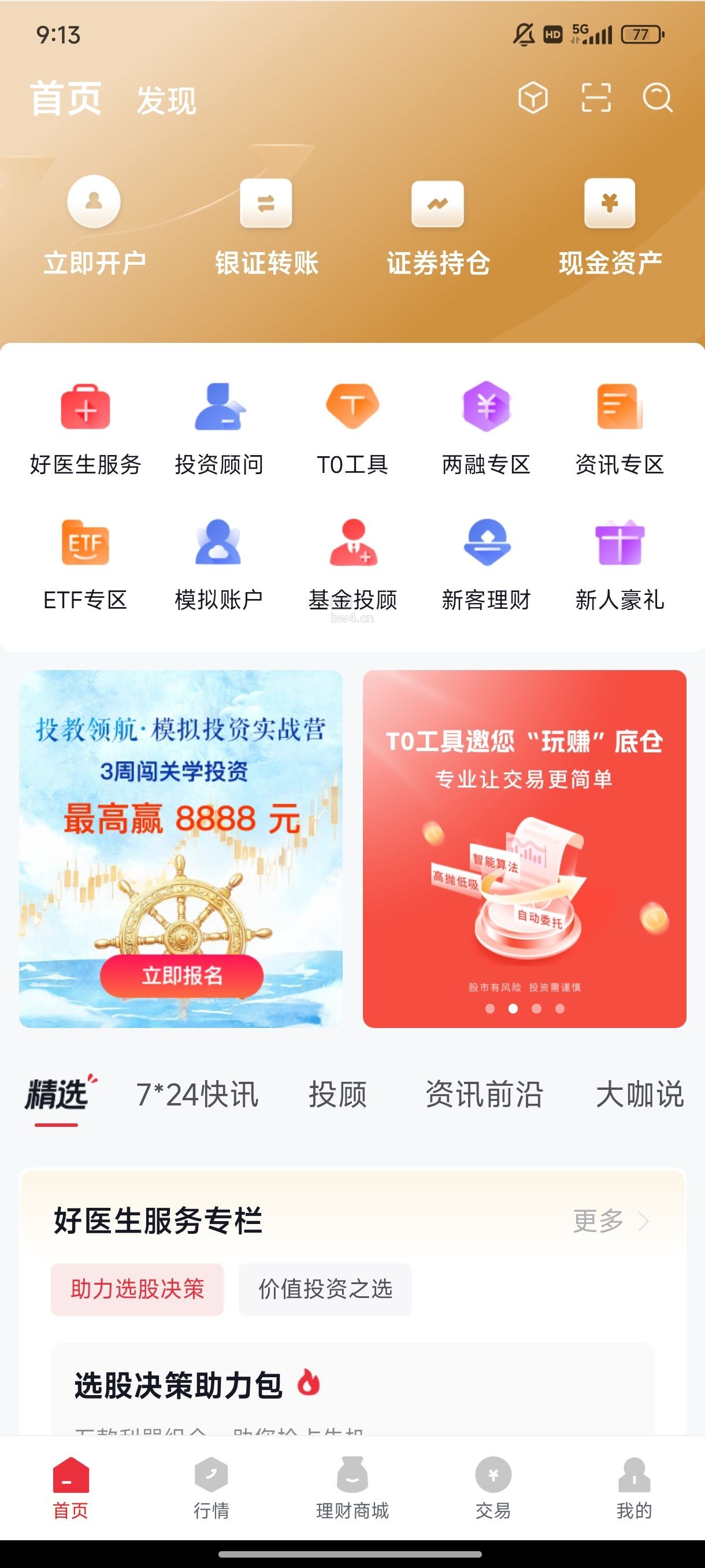The height and width of the screenshot is (1568, 705).
Task: View 证券持仓
Action: pos(438,226)
